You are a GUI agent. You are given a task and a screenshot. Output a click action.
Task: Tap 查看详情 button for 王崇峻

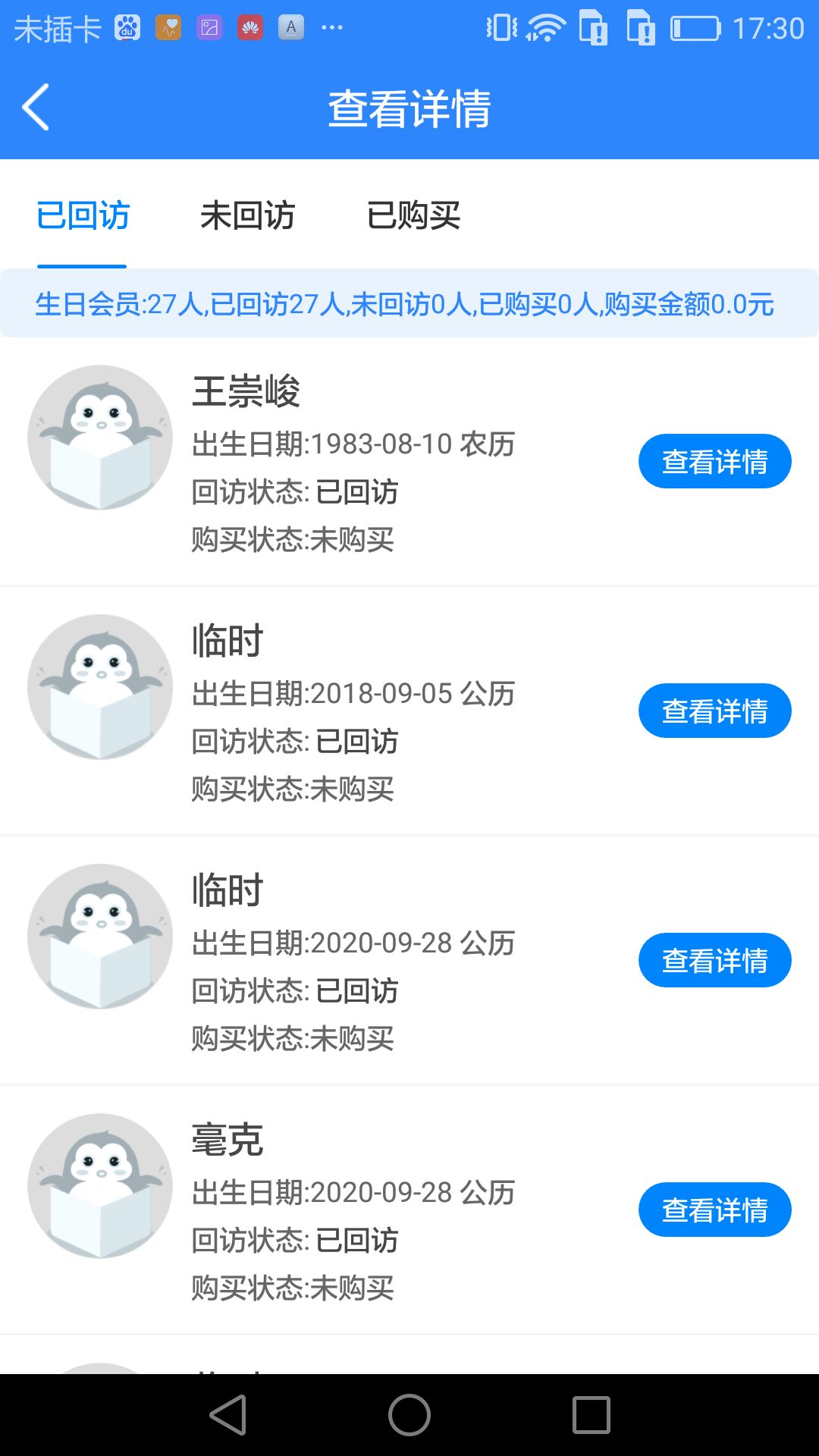point(714,461)
